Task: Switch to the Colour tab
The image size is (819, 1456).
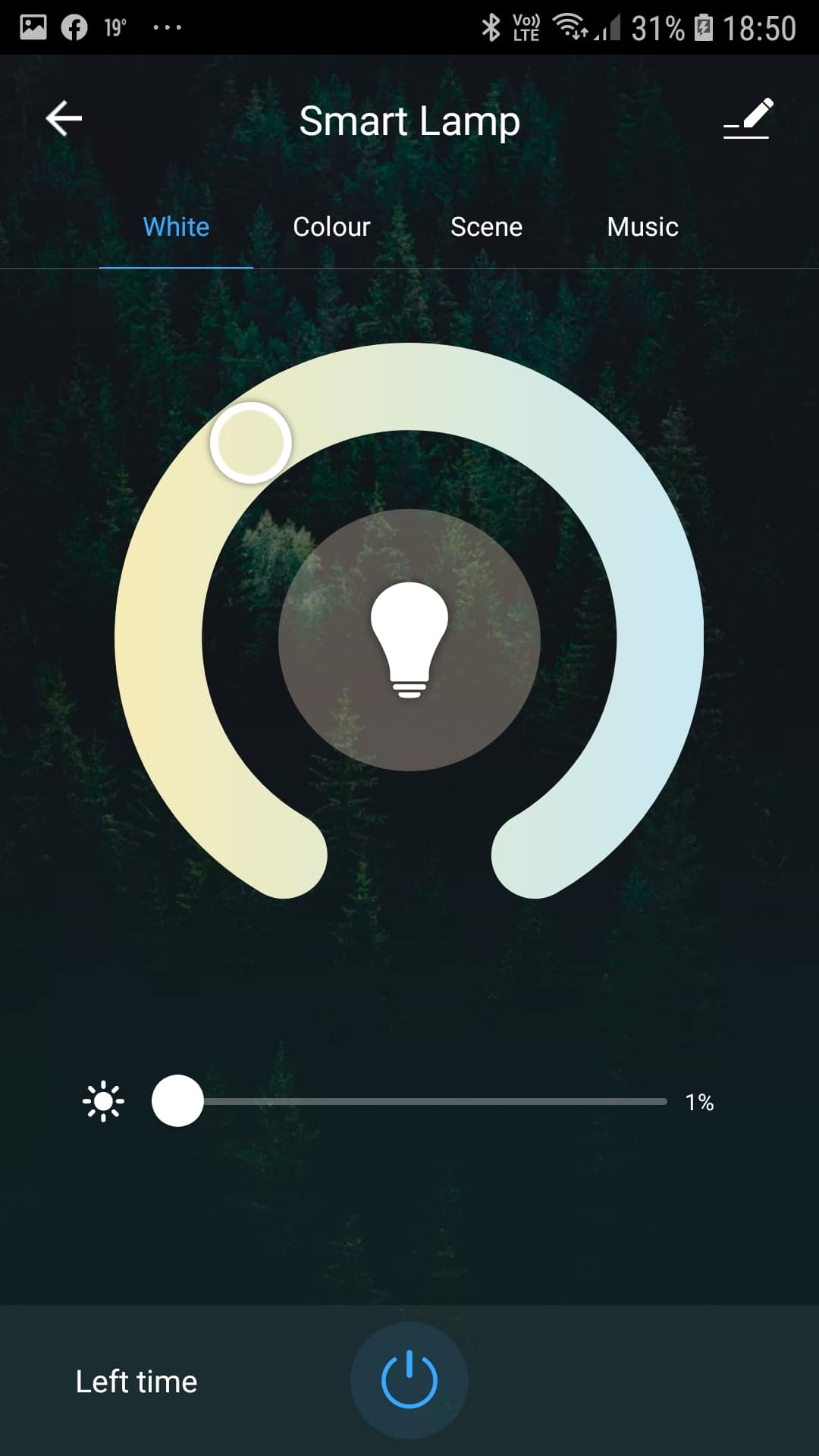Action: (x=331, y=227)
